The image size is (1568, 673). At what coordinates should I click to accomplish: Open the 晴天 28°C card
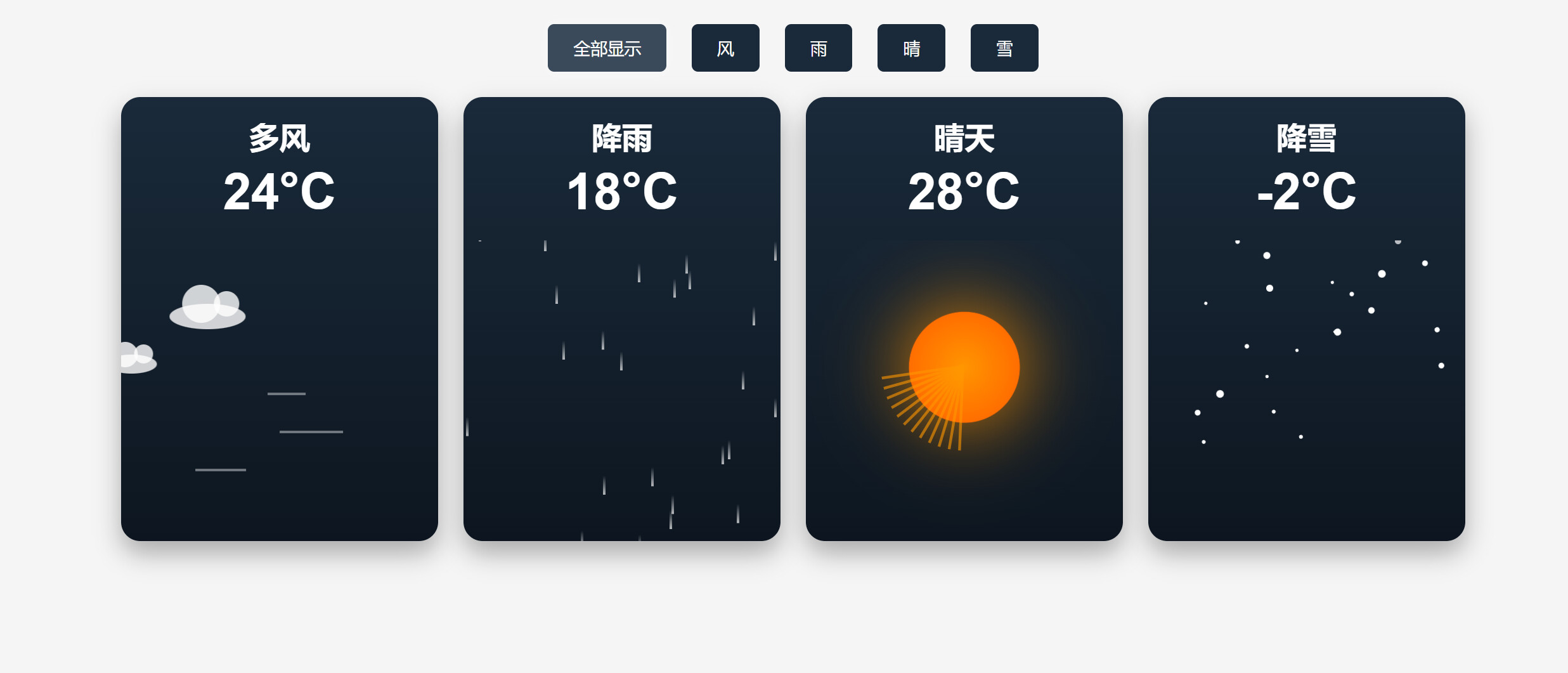(964, 319)
